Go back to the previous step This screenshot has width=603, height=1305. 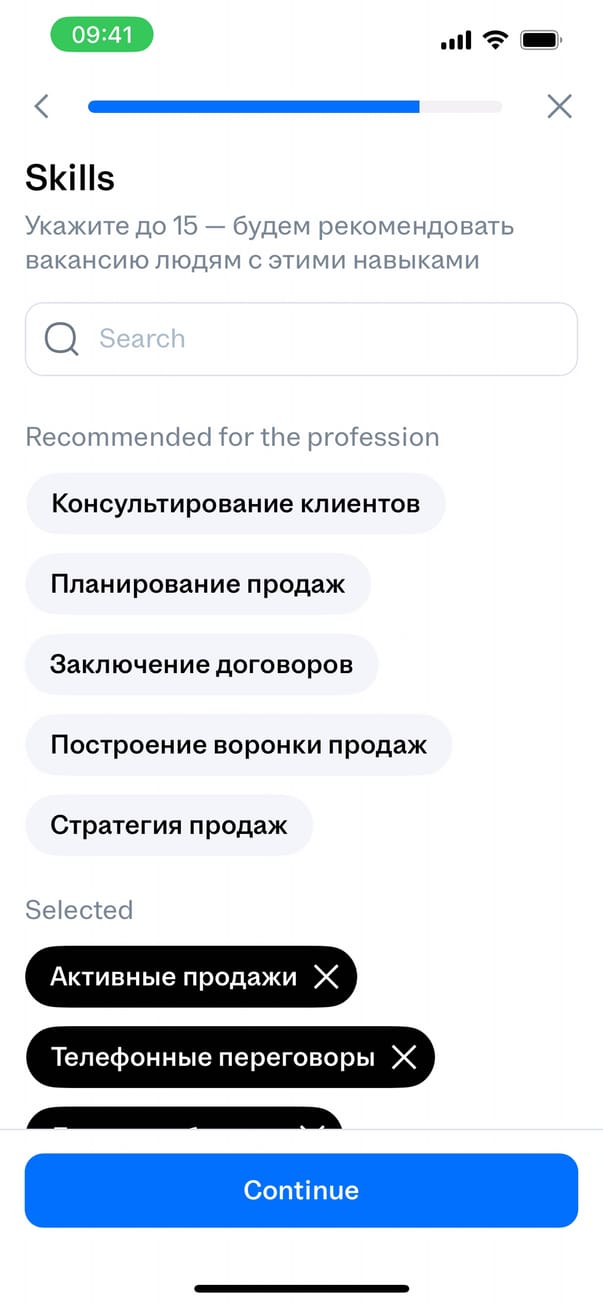click(x=41, y=106)
